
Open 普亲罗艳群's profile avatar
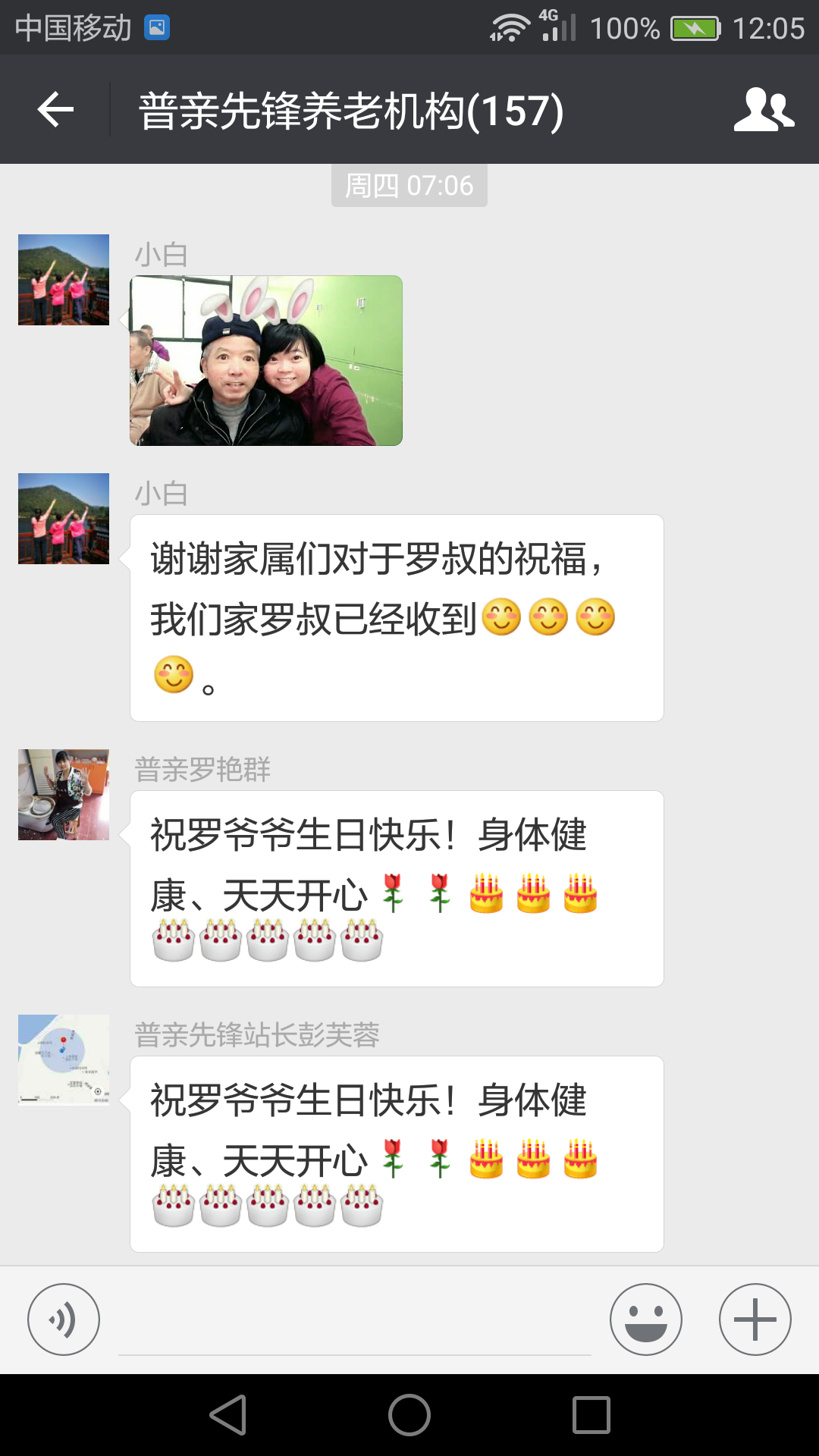coord(64,795)
